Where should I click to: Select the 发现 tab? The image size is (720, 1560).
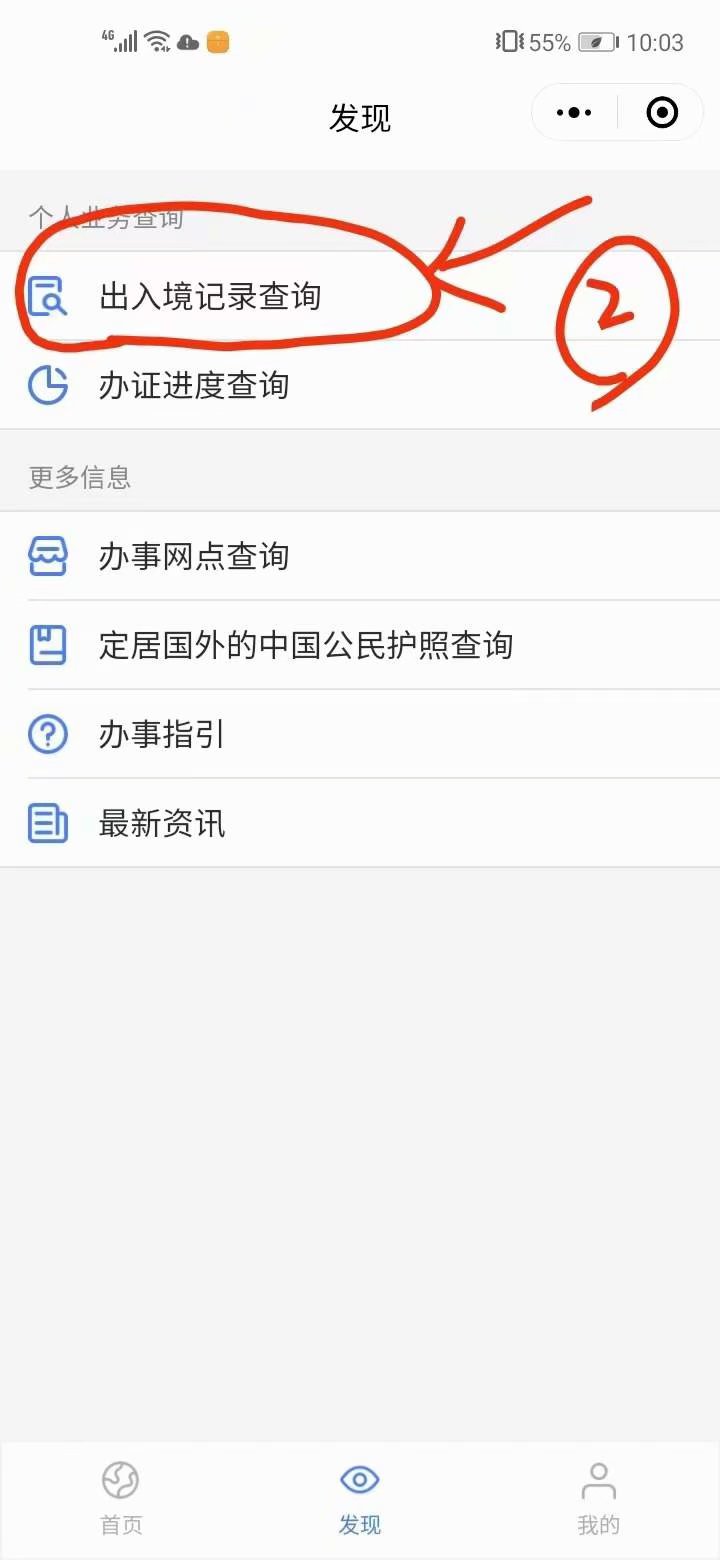(360, 1498)
